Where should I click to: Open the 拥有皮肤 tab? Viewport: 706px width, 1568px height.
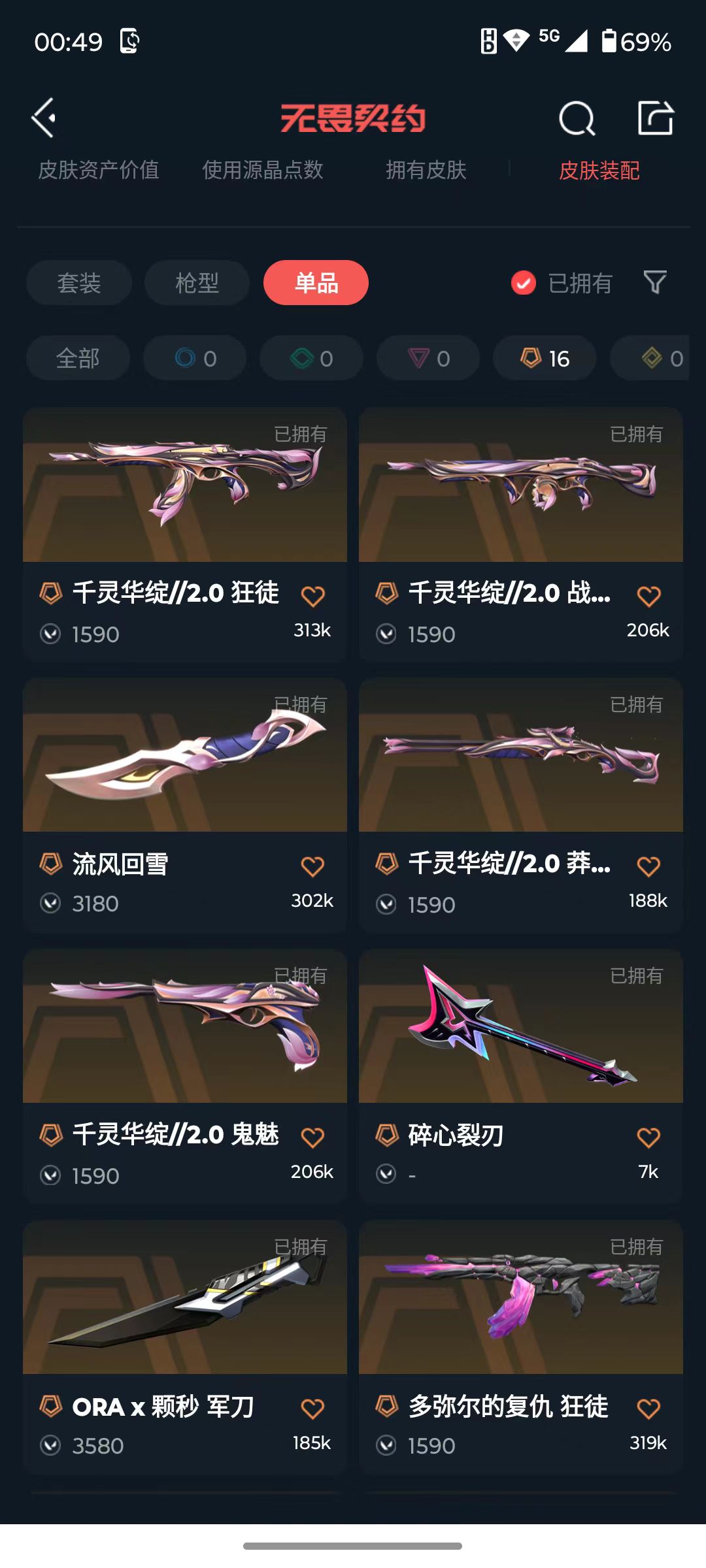point(426,171)
